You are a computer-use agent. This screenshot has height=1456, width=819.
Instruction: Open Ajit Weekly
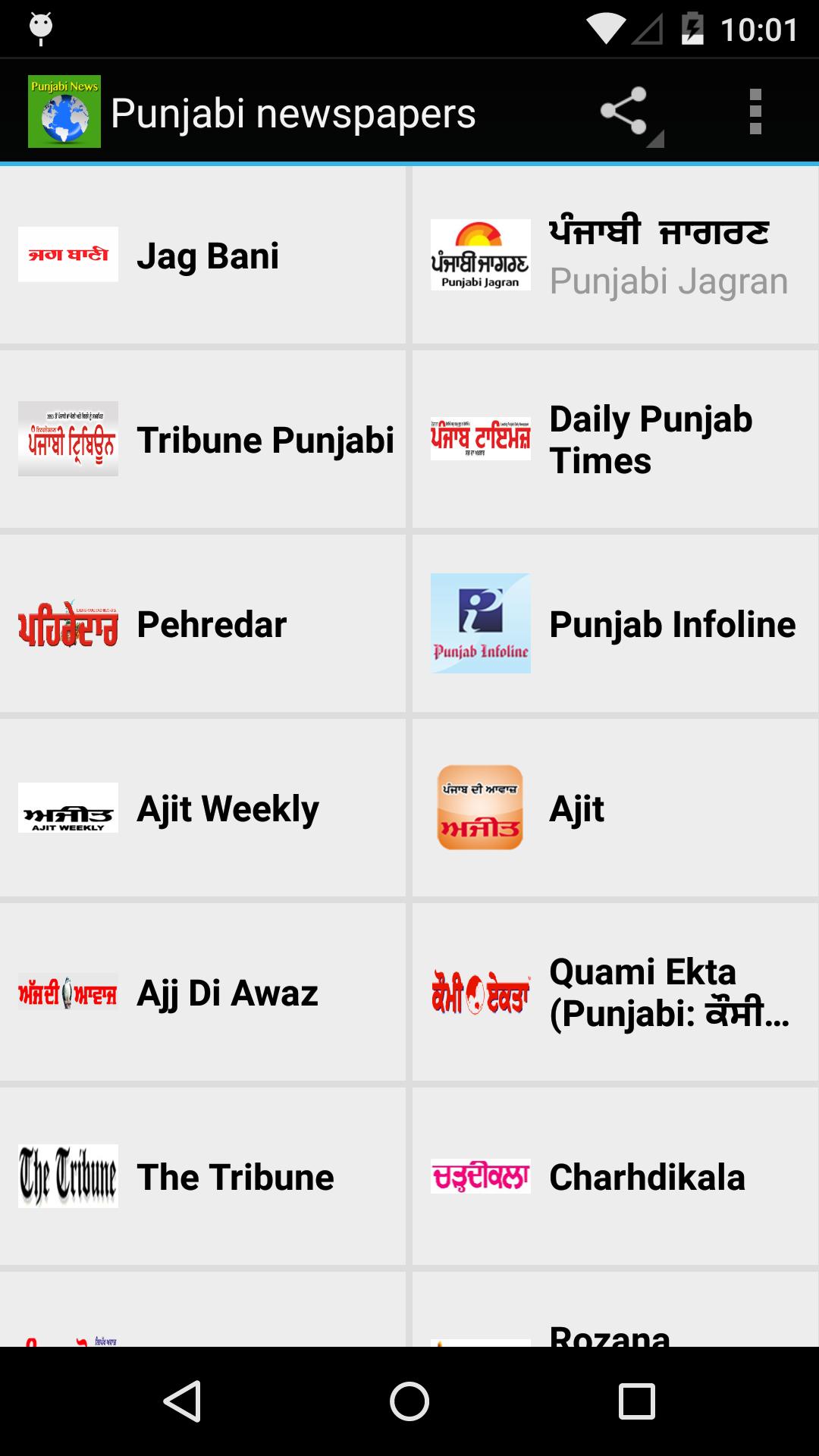click(x=203, y=808)
